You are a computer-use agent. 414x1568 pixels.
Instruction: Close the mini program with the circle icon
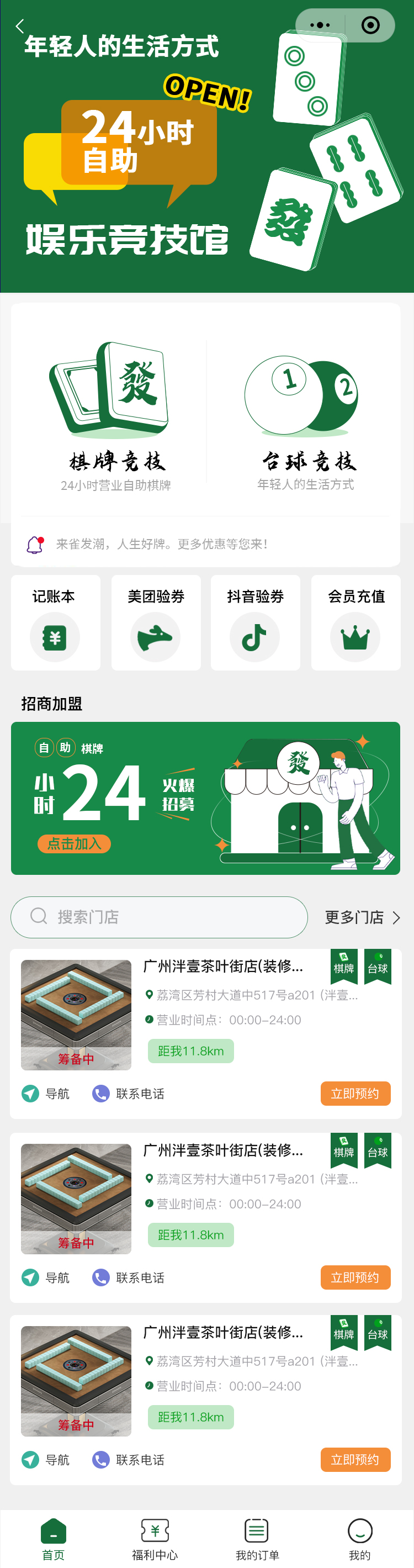pos(370,25)
